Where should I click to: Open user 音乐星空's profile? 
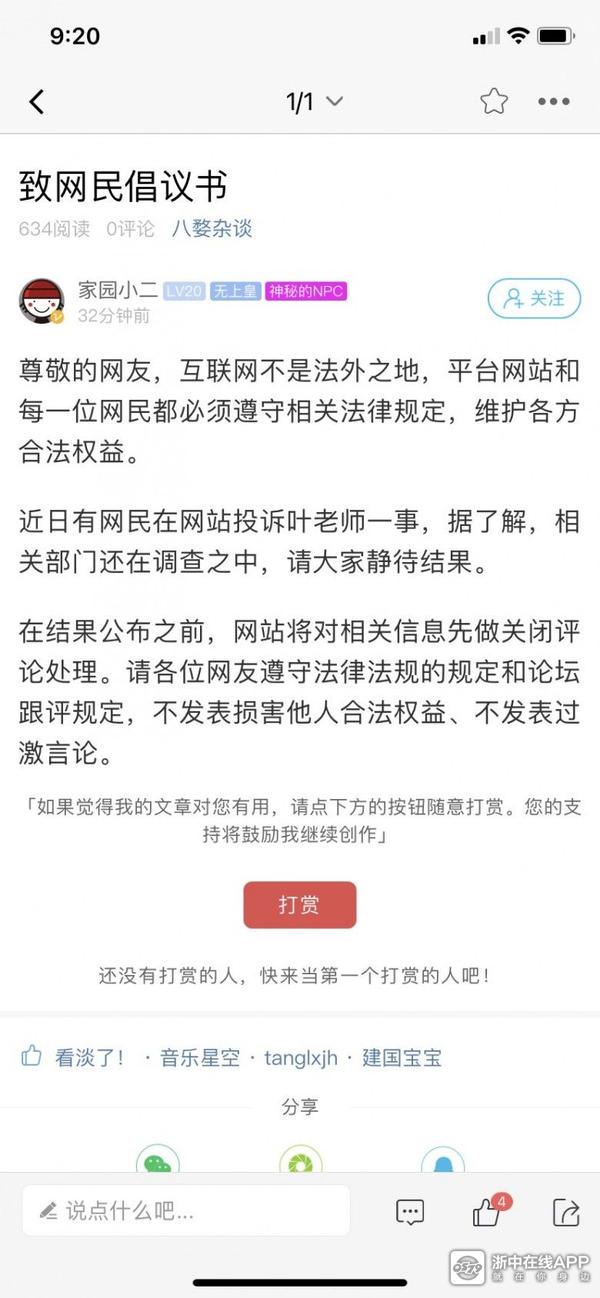coord(200,1057)
